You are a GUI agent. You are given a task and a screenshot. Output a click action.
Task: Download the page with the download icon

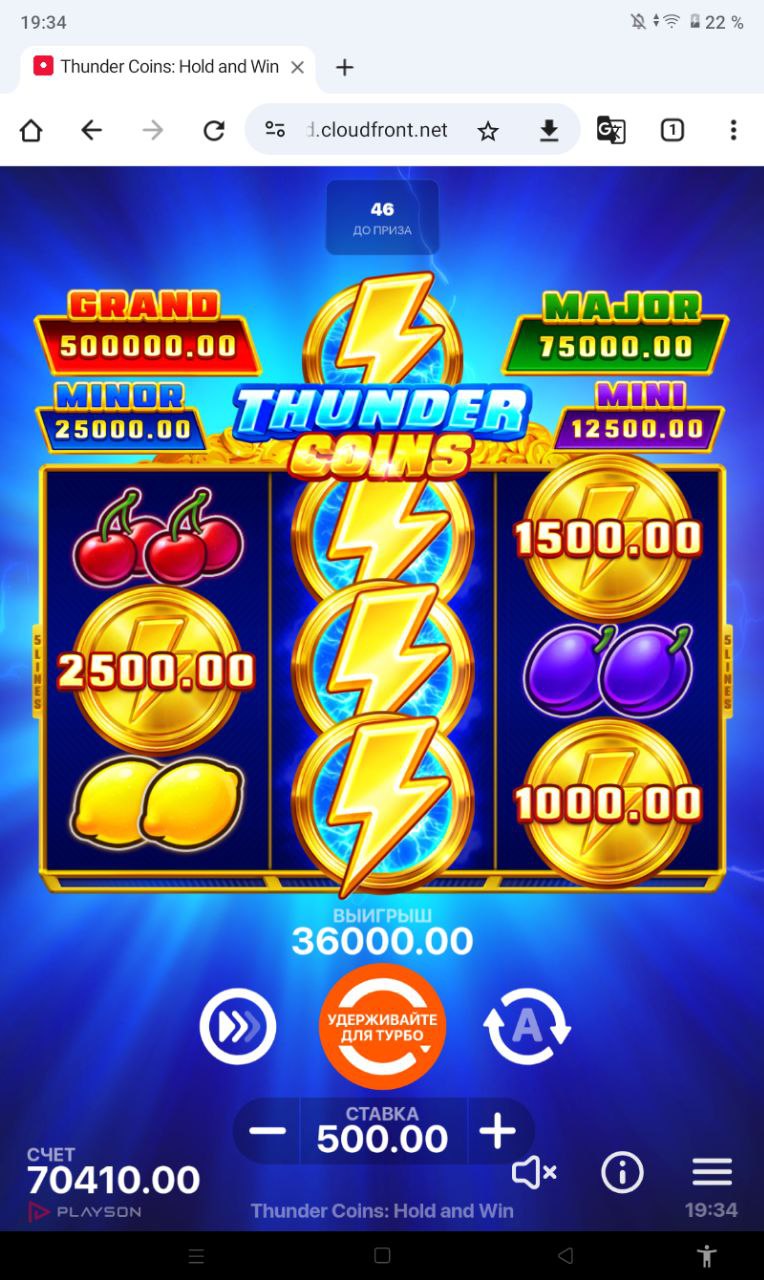coord(549,130)
